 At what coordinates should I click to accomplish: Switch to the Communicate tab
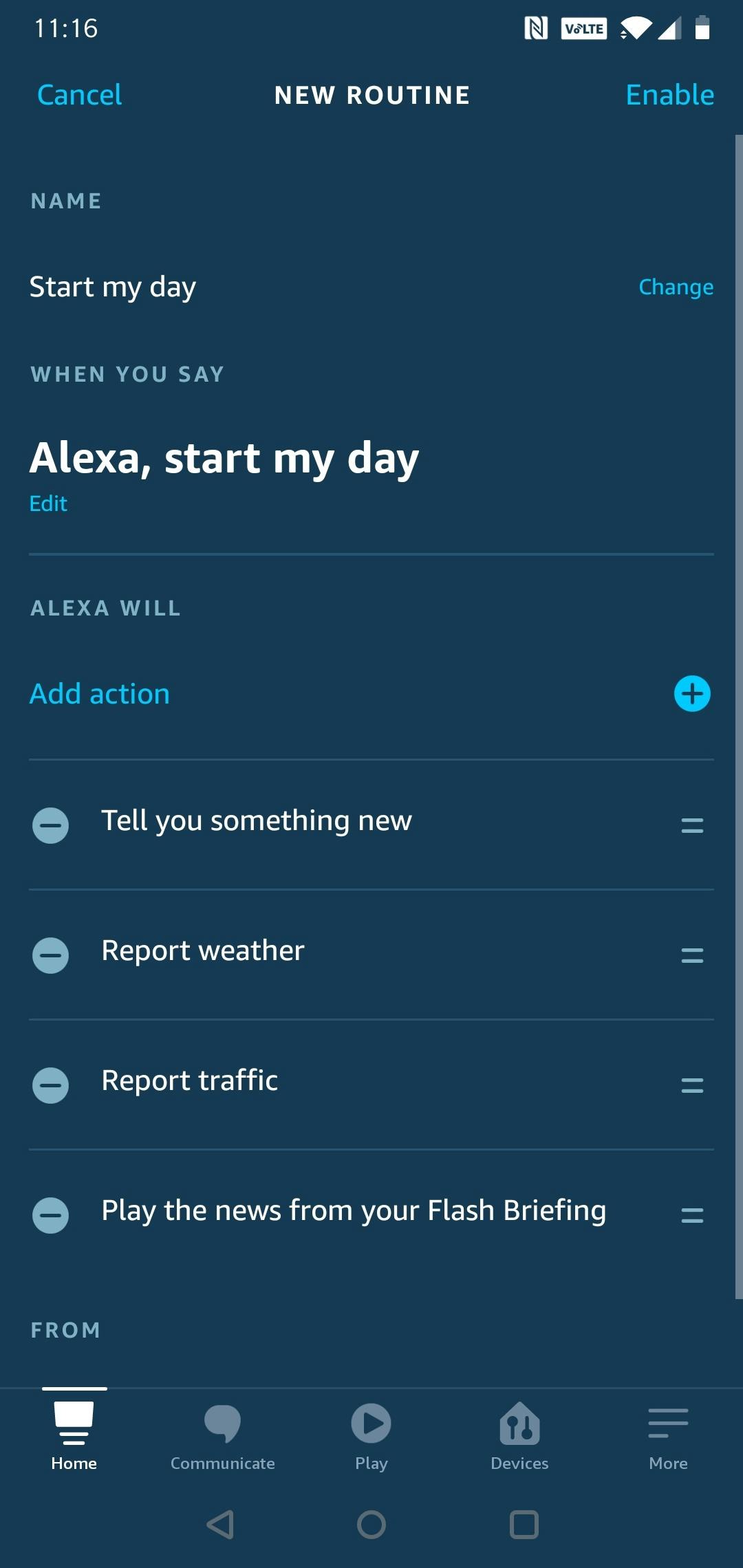pos(222,1436)
